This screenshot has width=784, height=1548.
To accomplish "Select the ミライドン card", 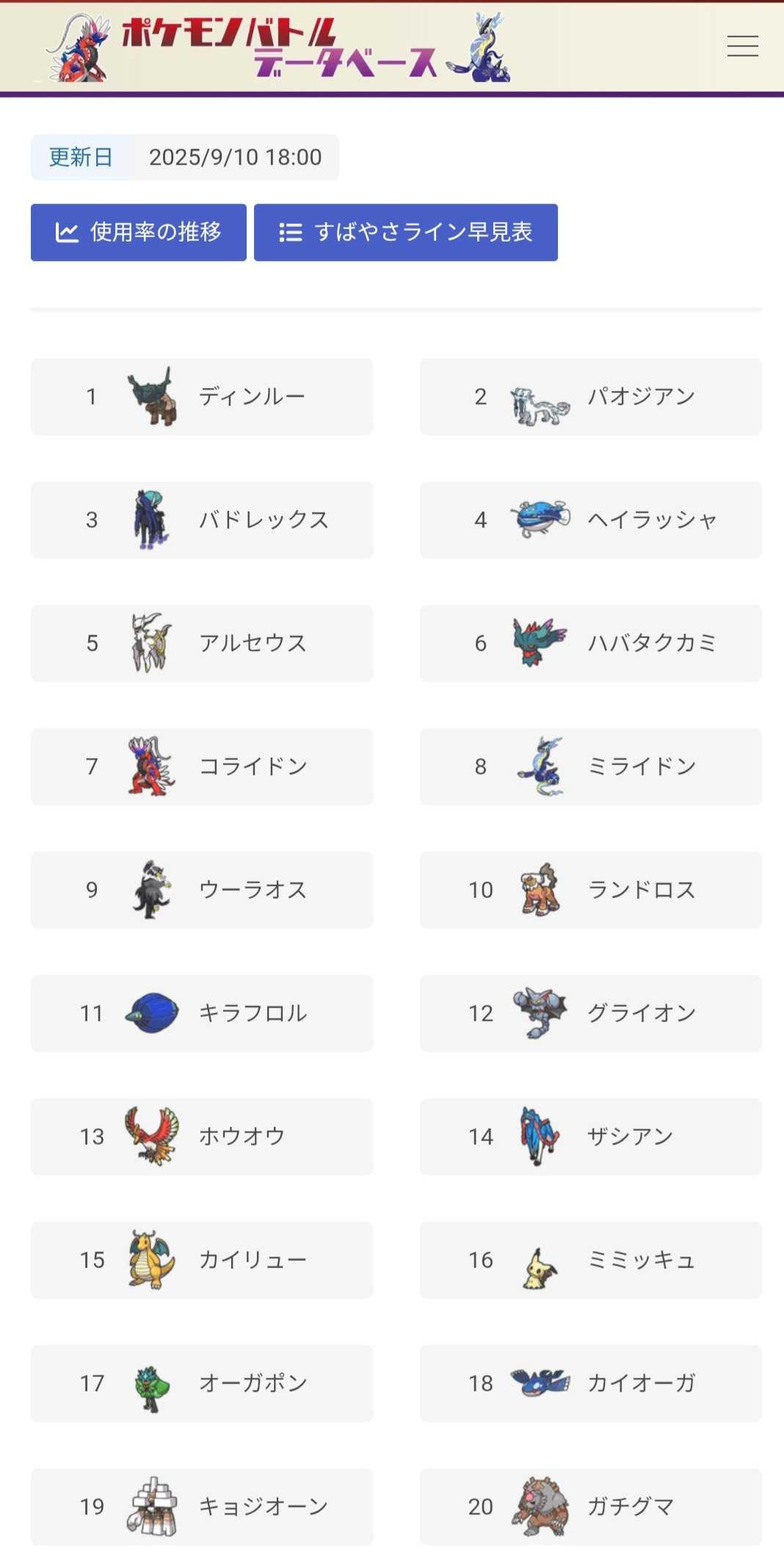I will tap(590, 767).
